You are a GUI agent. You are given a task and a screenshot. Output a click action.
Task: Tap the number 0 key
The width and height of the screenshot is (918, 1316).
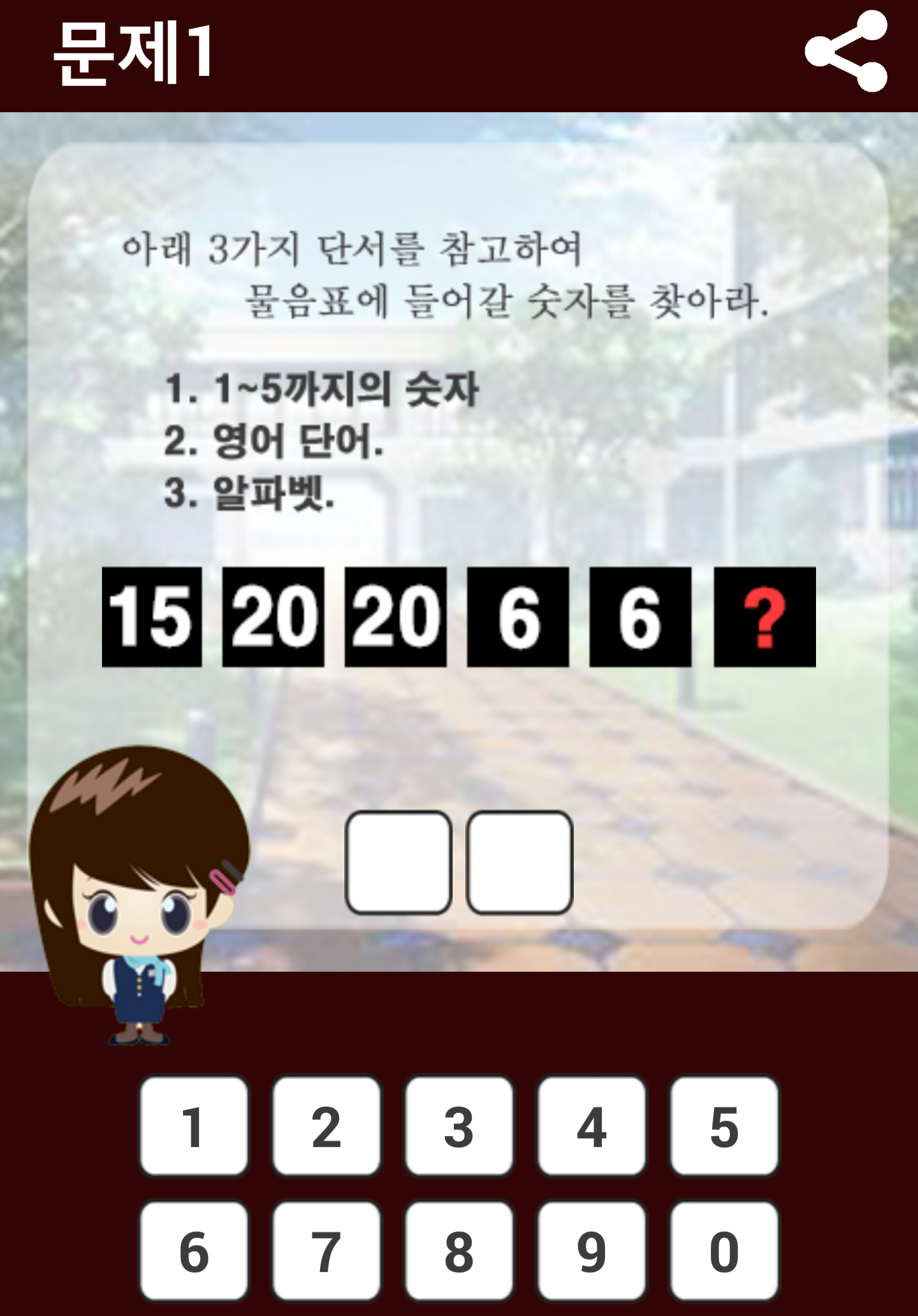coord(724,1251)
